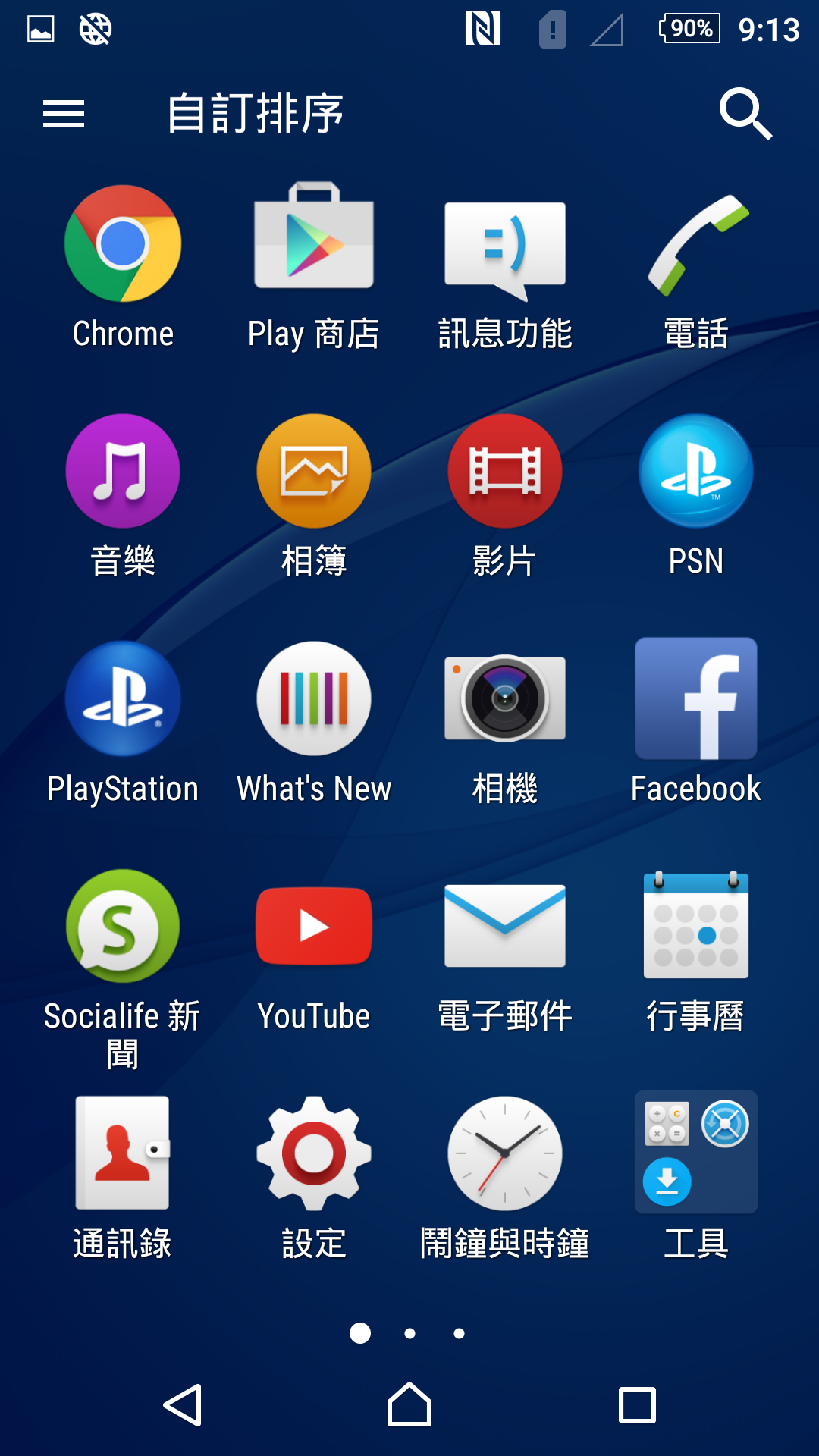Open 相簿 album app
The height and width of the screenshot is (1456, 819).
coord(314,472)
